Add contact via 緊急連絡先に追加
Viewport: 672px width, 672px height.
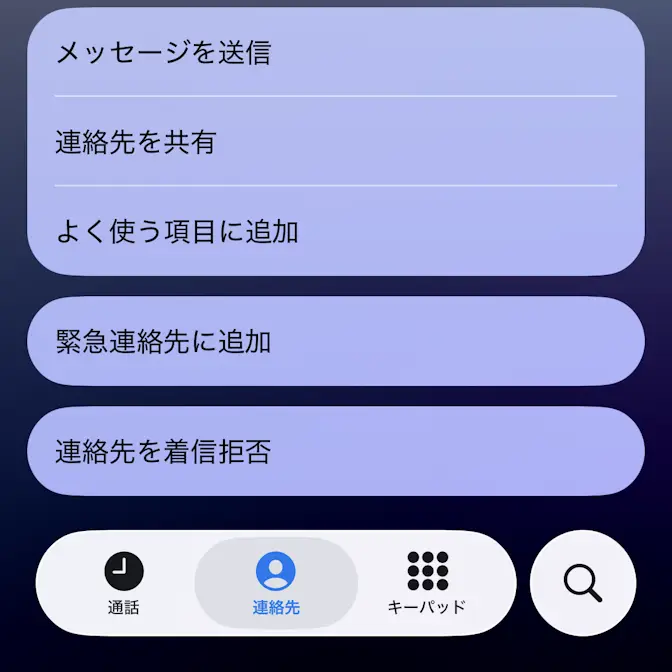(335, 341)
